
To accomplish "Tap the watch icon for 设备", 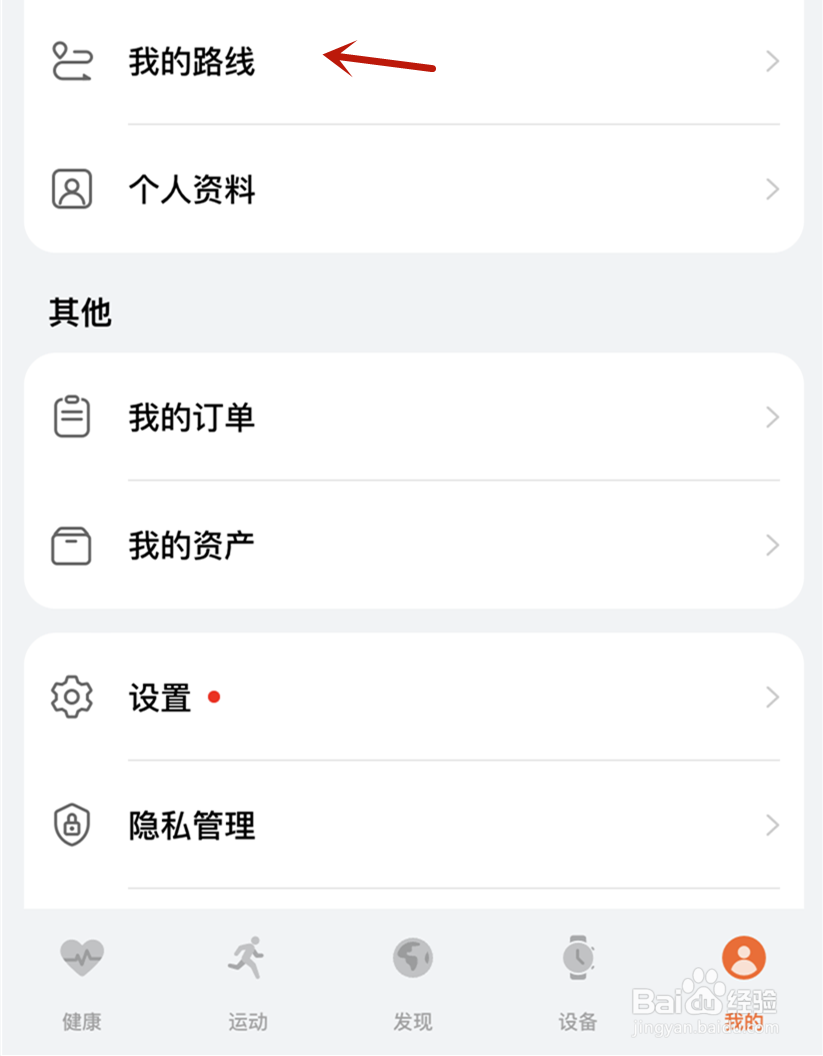I will [577, 957].
